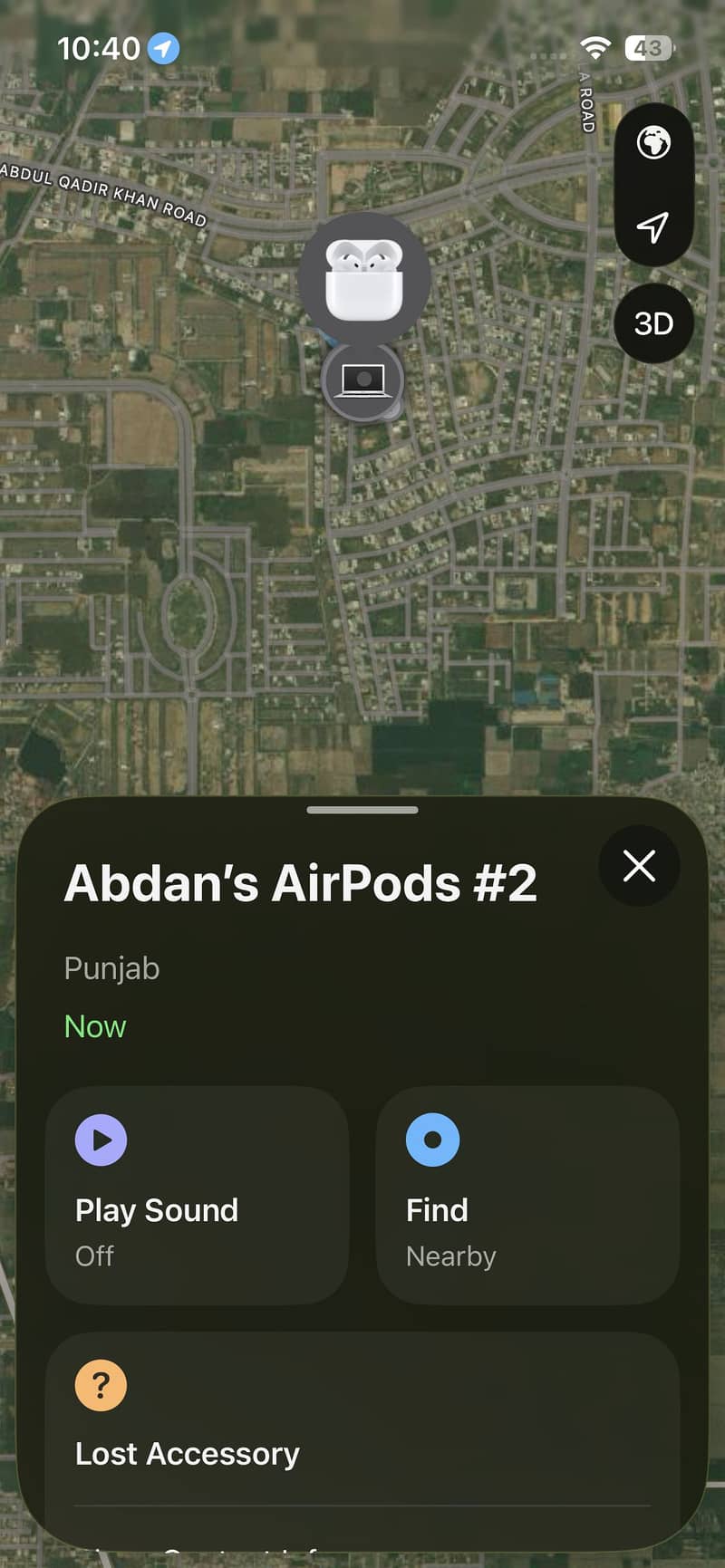
Task: Select the laptop device pin on map
Action: pyautogui.click(x=363, y=381)
